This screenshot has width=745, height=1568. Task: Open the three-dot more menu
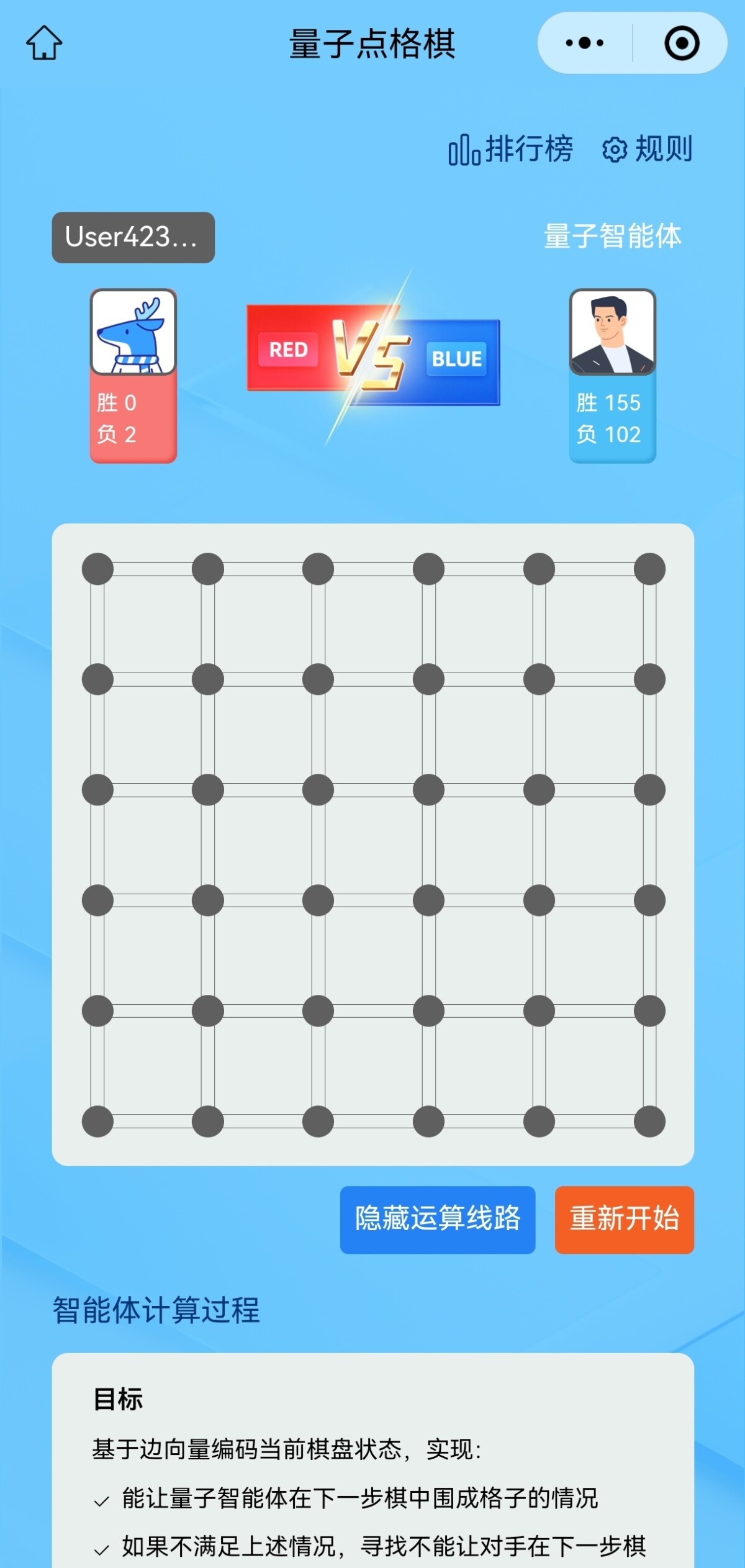point(584,43)
